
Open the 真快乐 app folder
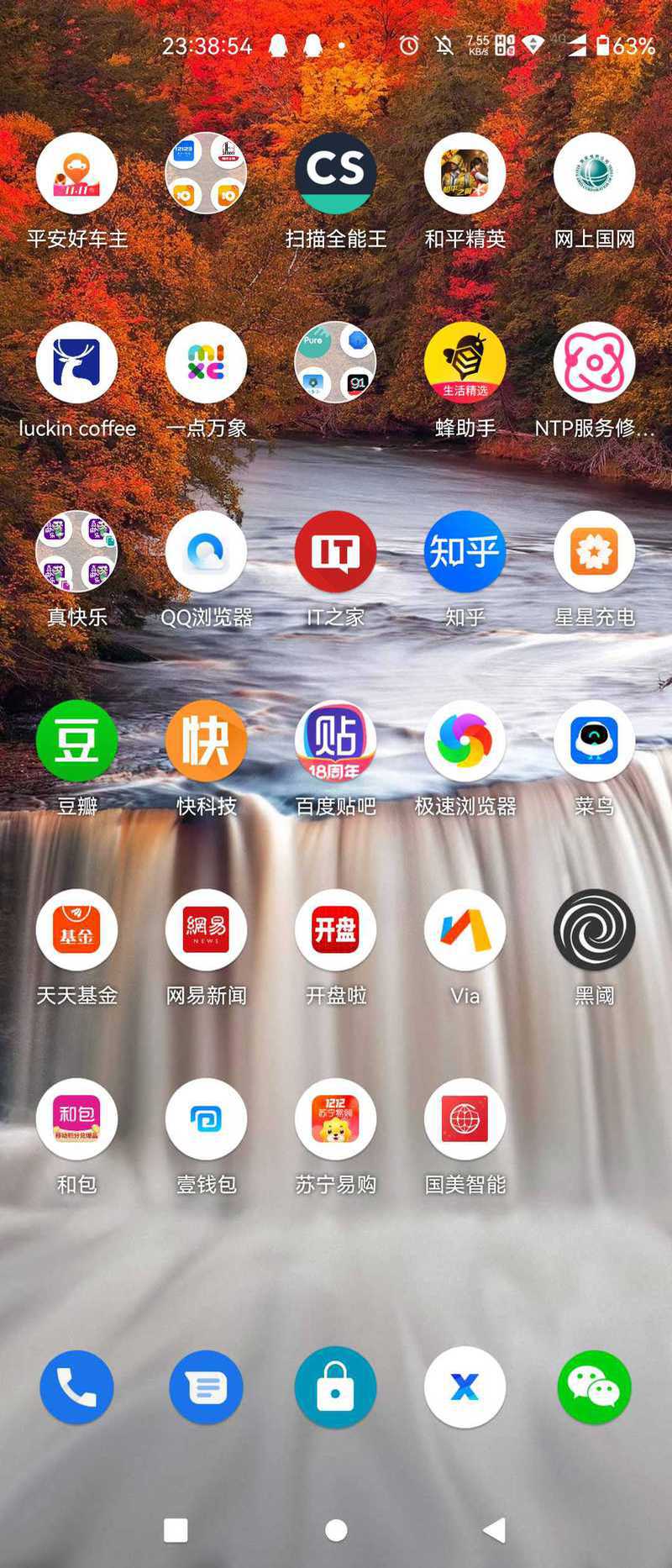[76, 552]
